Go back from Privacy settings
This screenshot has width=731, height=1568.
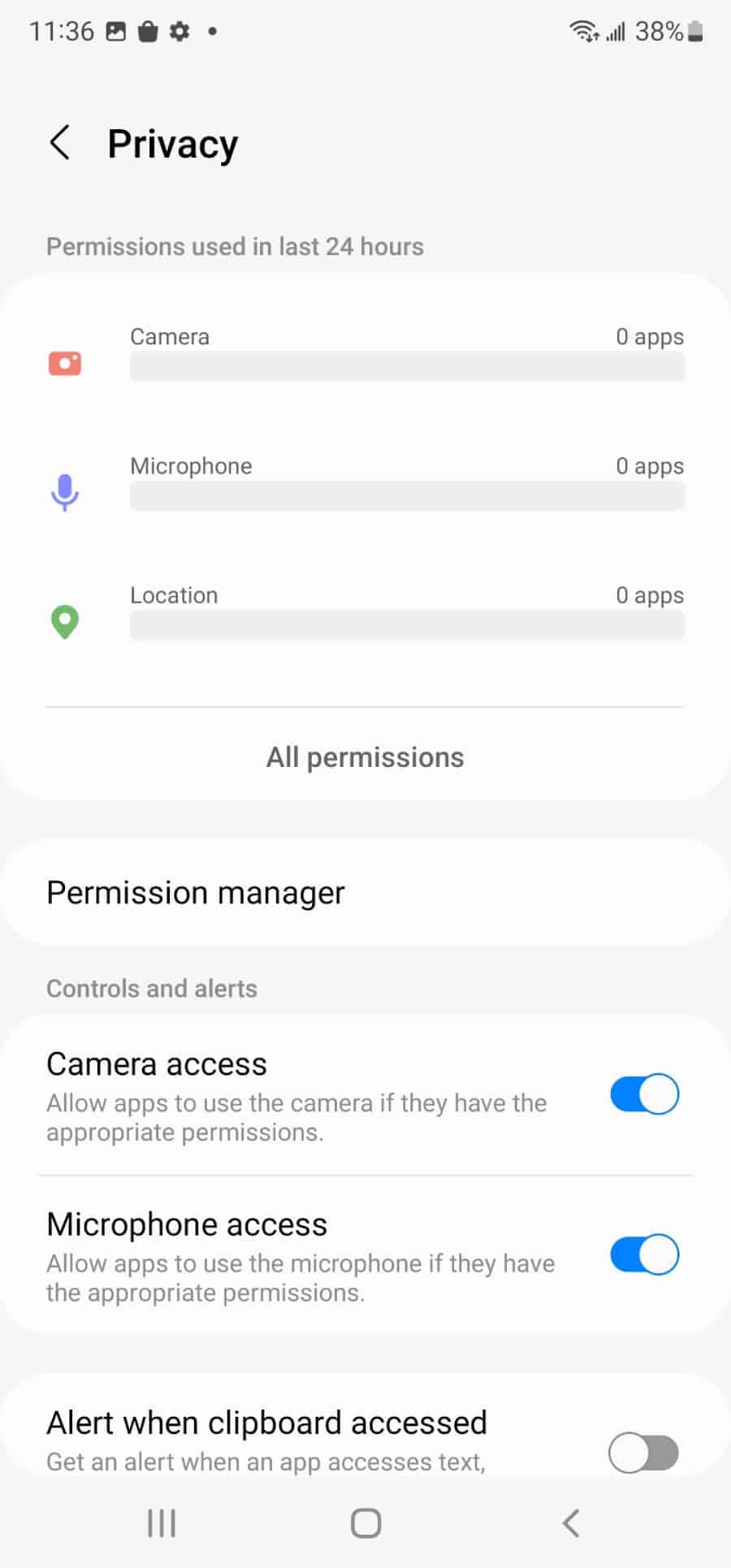pos(60,143)
